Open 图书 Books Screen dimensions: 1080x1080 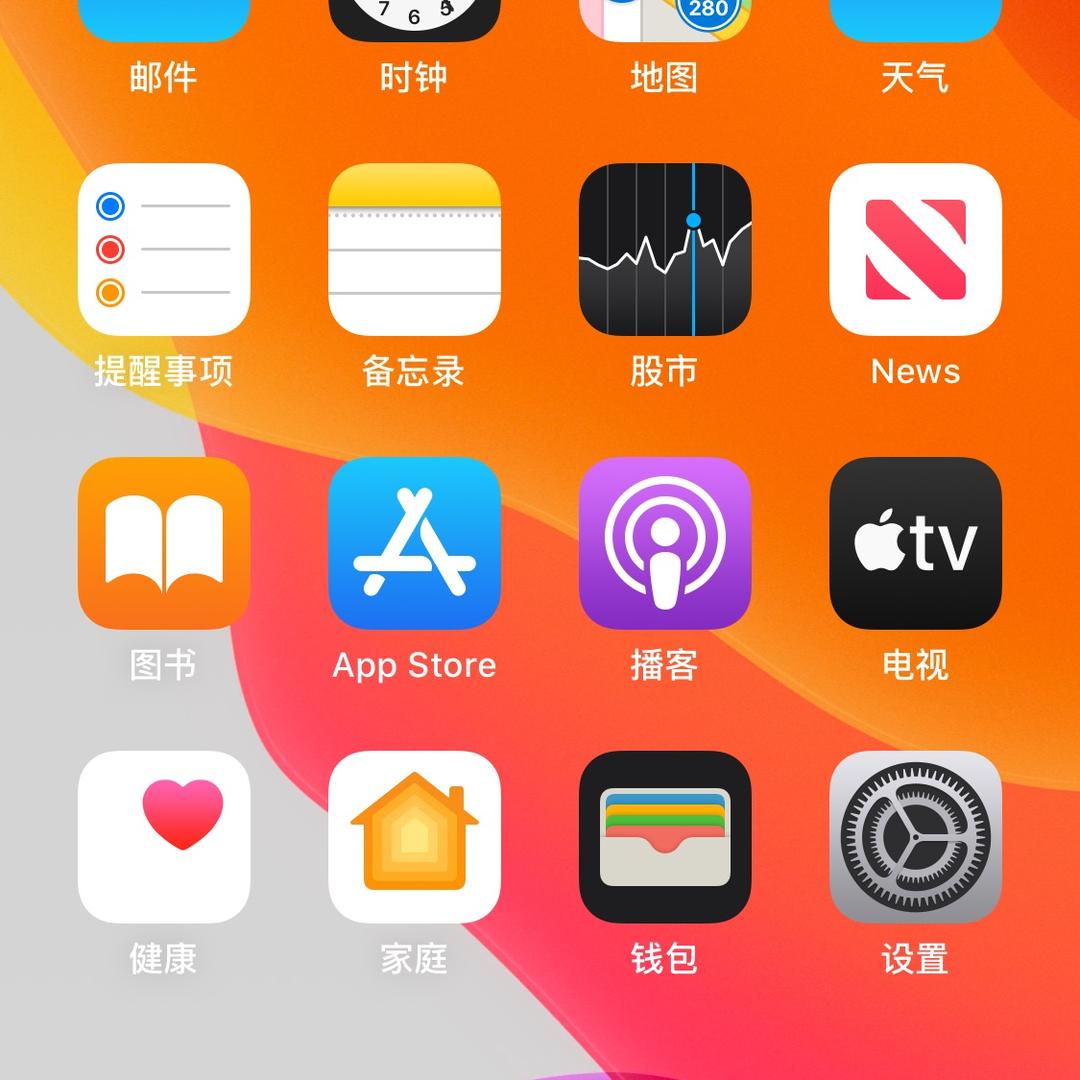click(163, 543)
